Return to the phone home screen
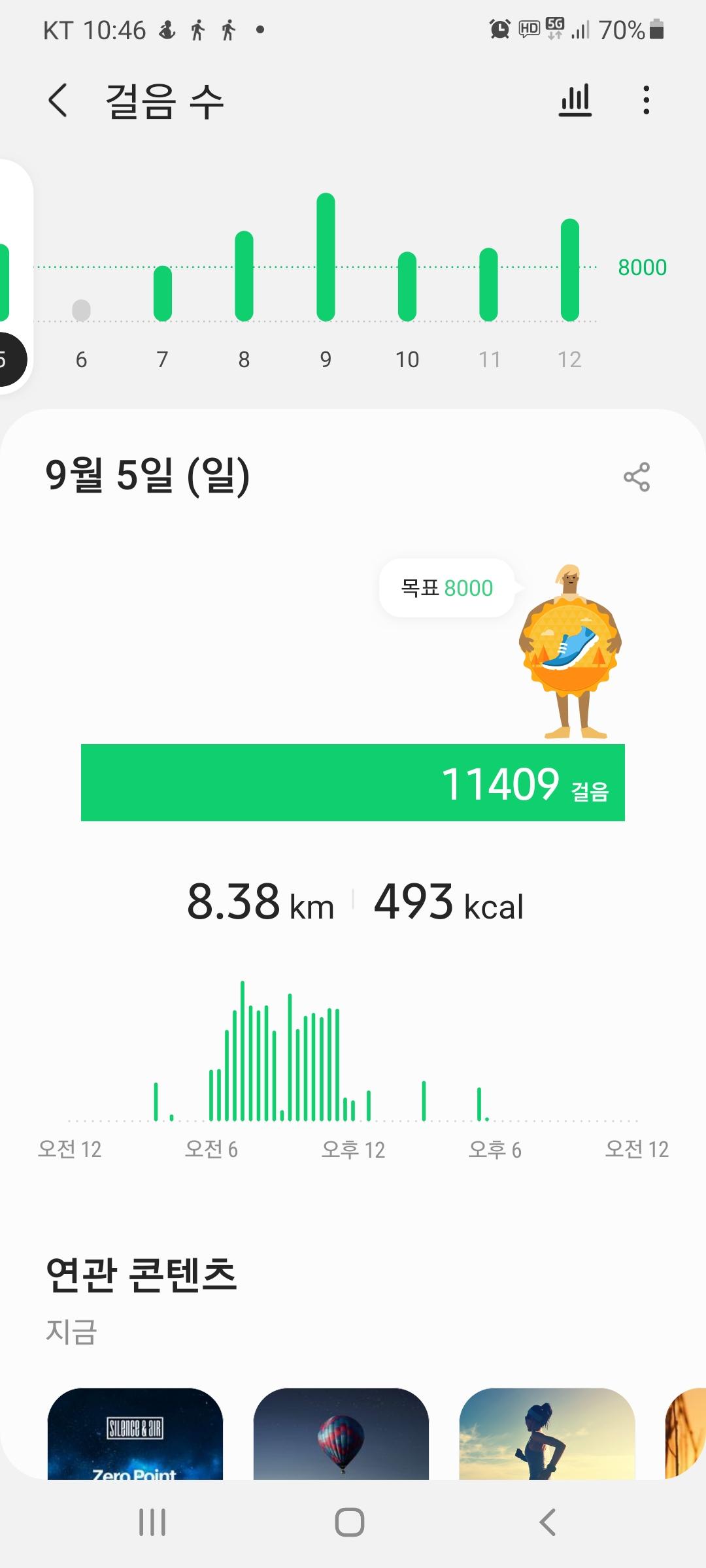This screenshot has width=706, height=1568. pyautogui.click(x=350, y=1522)
